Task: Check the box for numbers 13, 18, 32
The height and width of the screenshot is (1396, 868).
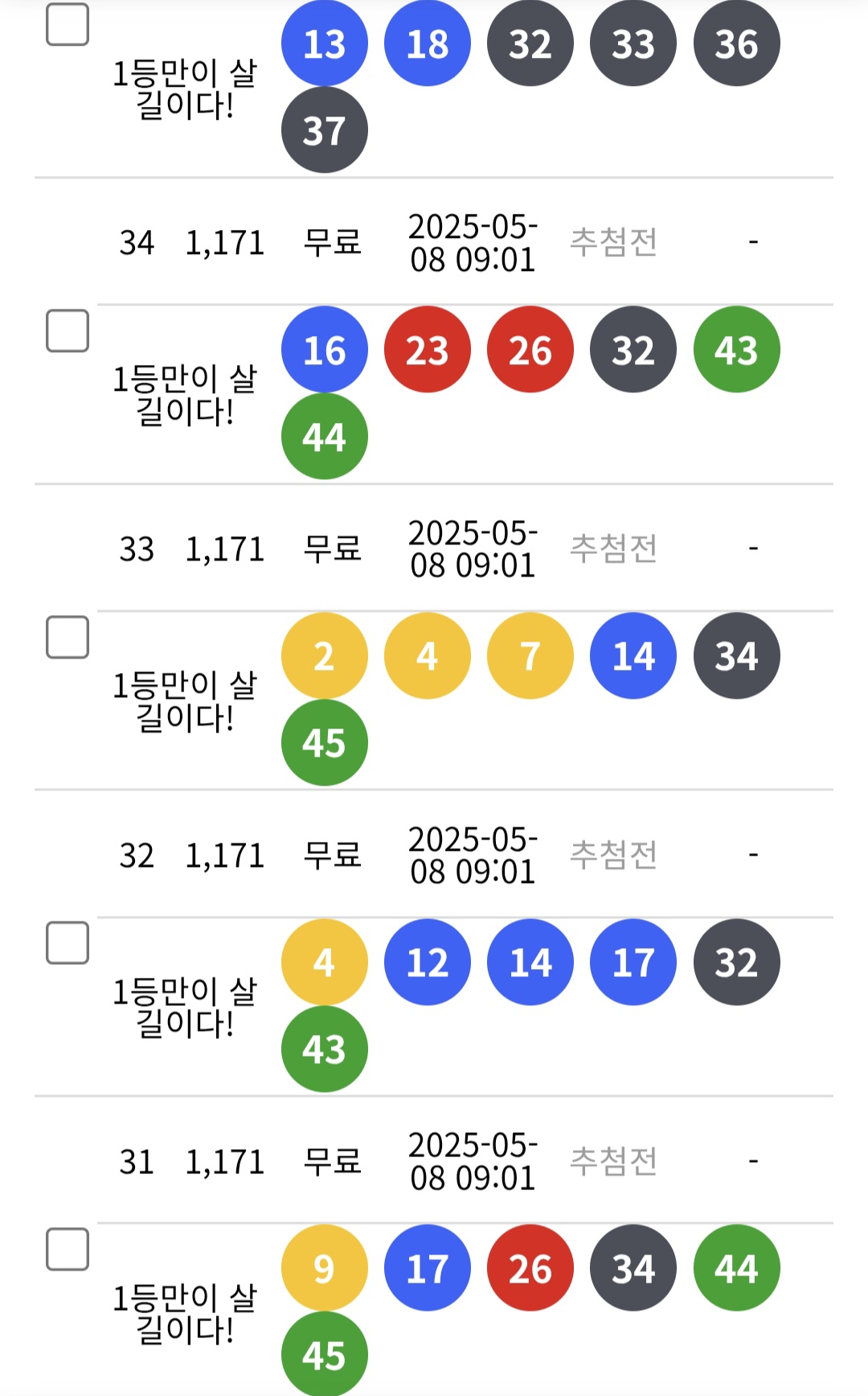Action: click(68, 24)
